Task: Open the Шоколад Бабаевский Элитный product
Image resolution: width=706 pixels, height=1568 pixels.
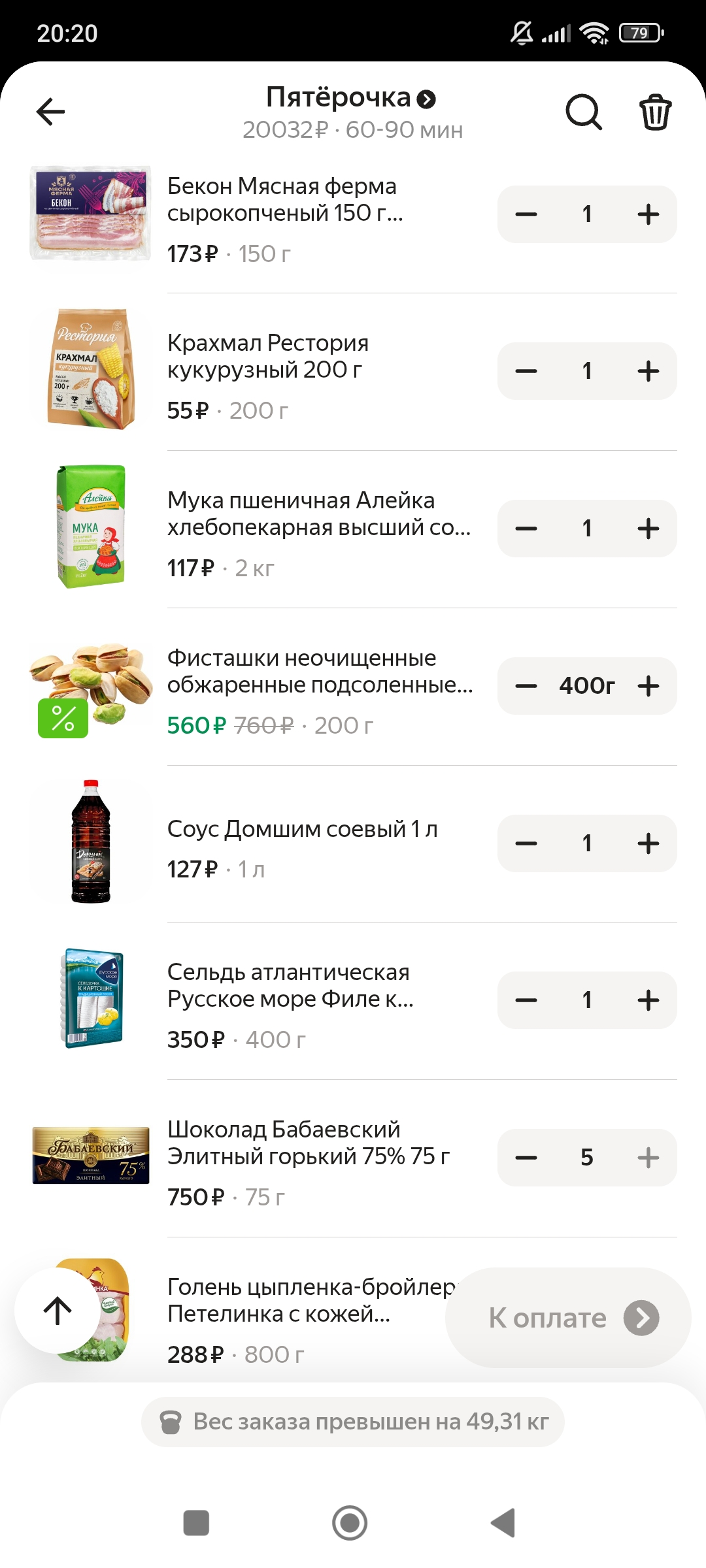Action: [x=308, y=1143]
